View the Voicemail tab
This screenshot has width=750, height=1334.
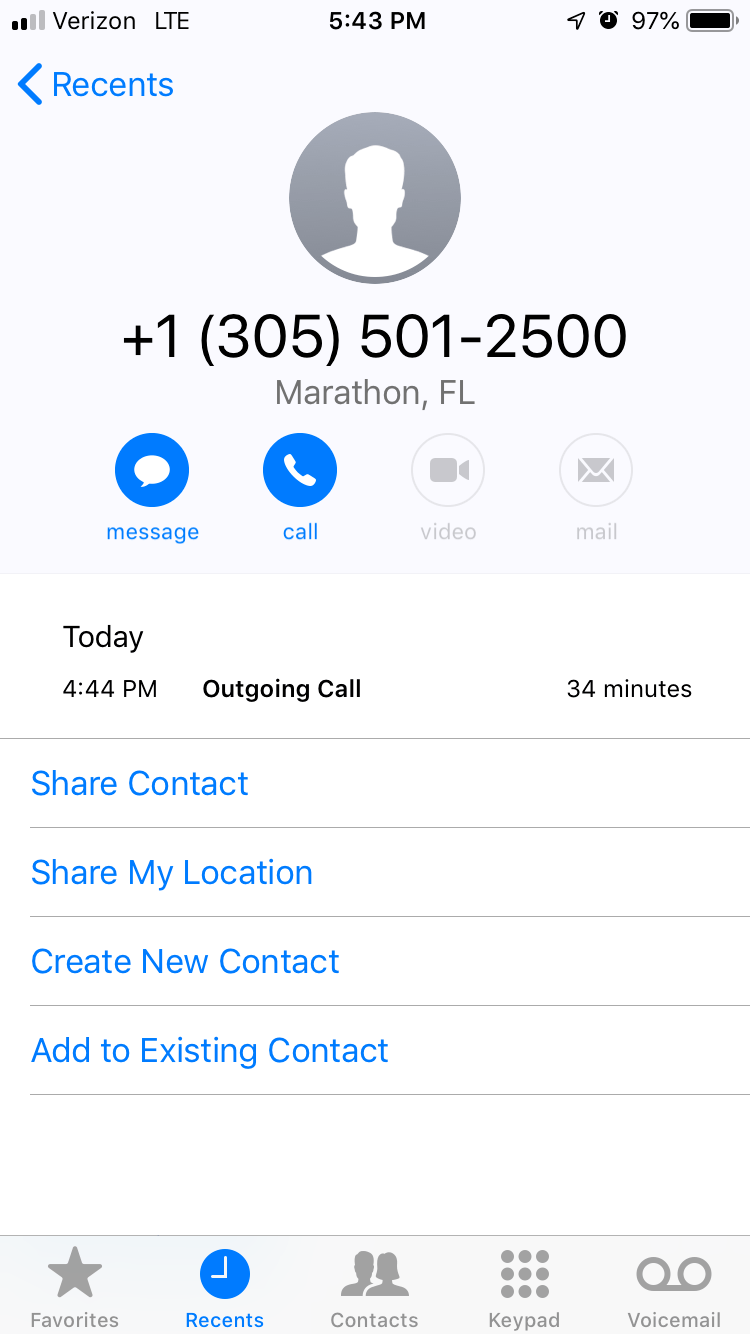[674, 1287]
